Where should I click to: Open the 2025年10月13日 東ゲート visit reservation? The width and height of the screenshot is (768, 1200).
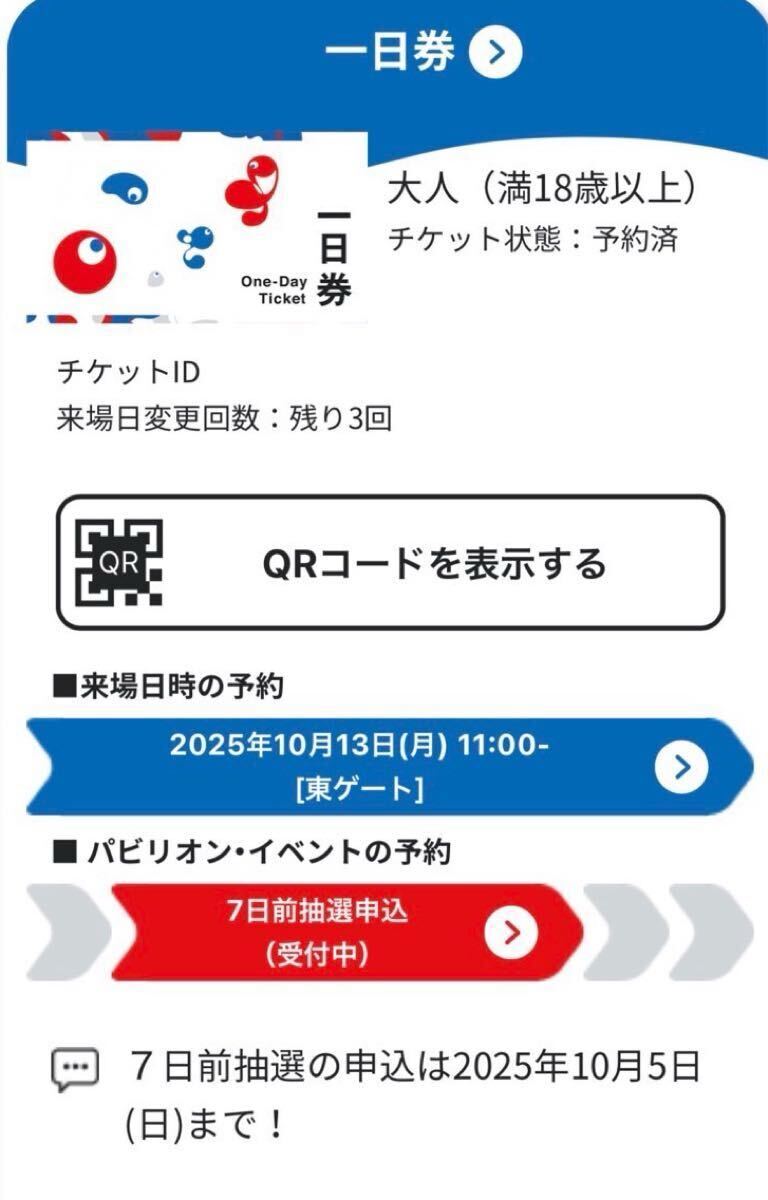coord(390,767)
